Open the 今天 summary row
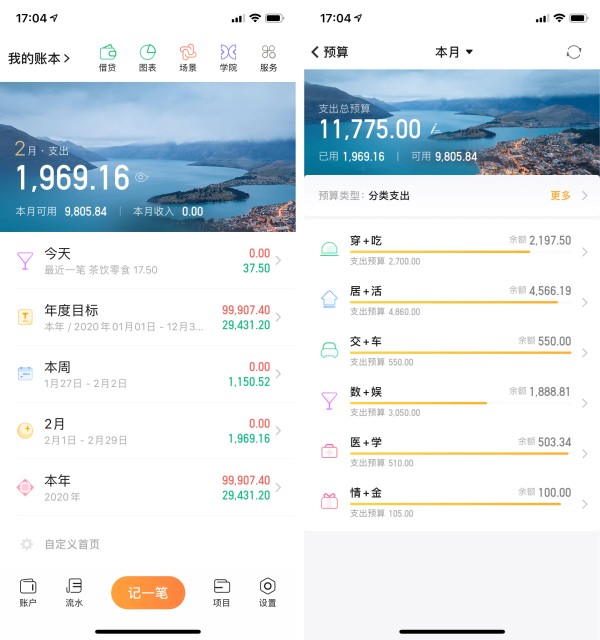 tap(148, 261)
